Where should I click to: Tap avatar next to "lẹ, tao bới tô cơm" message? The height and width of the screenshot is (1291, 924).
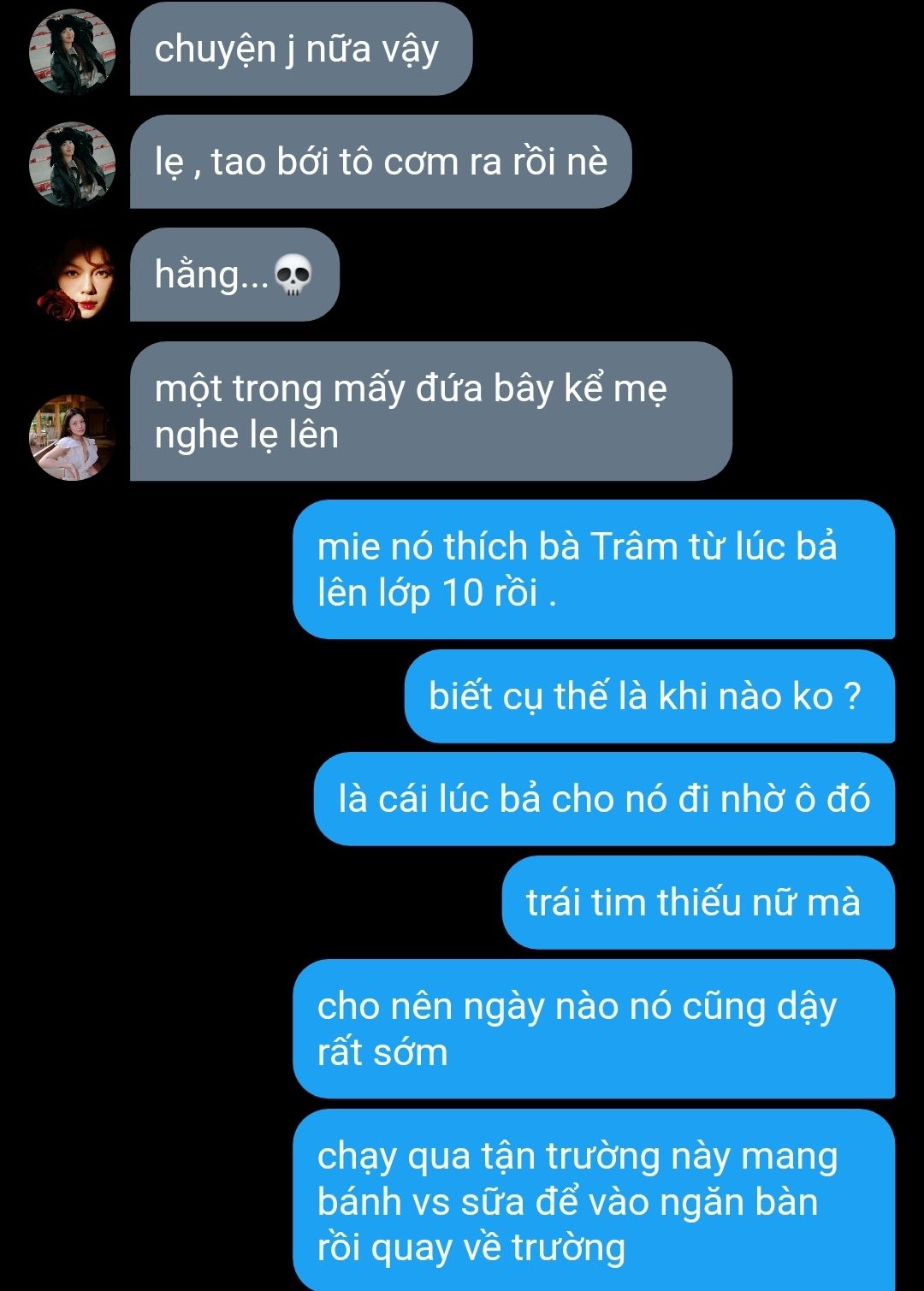[73, 165]
